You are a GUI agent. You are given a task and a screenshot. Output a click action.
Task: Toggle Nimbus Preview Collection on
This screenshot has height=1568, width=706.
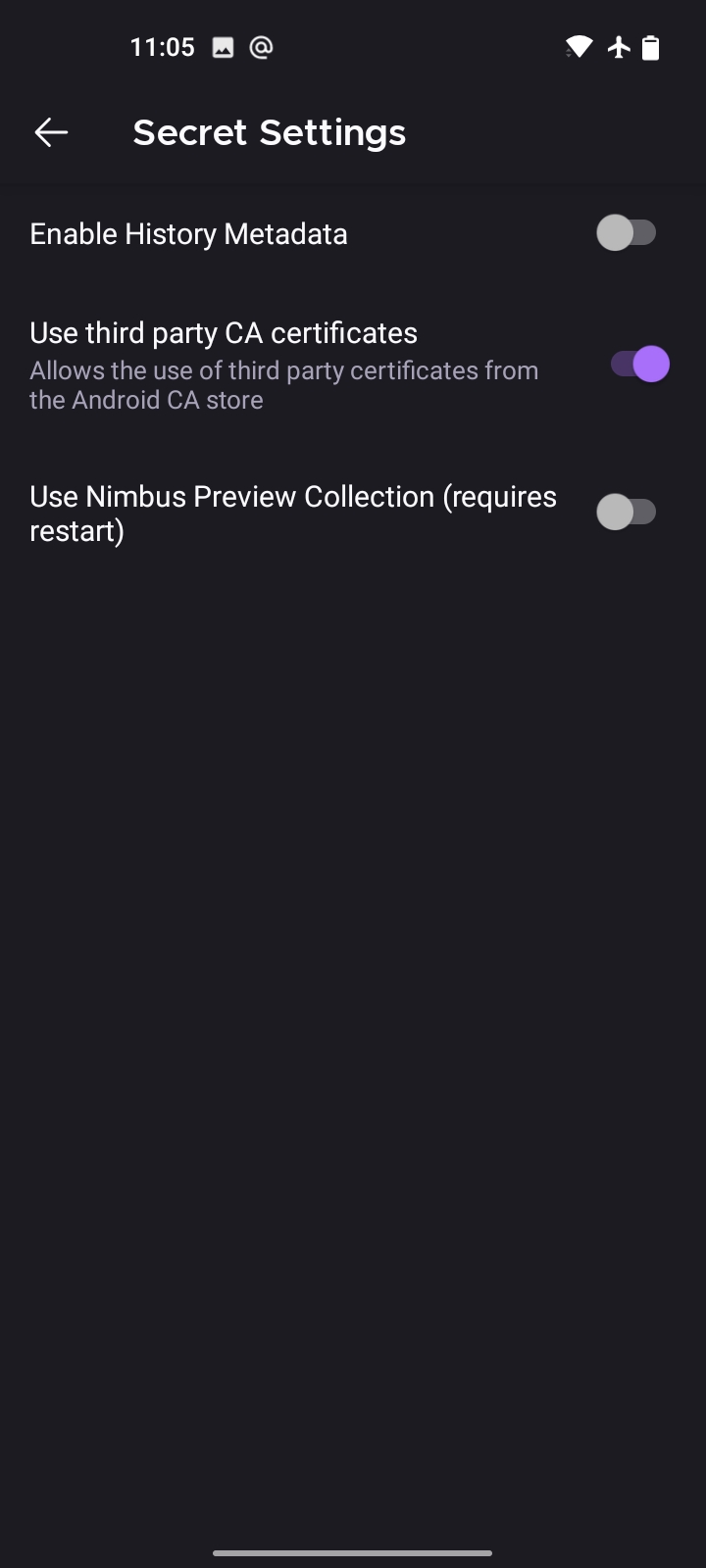(x=627, y=512)
